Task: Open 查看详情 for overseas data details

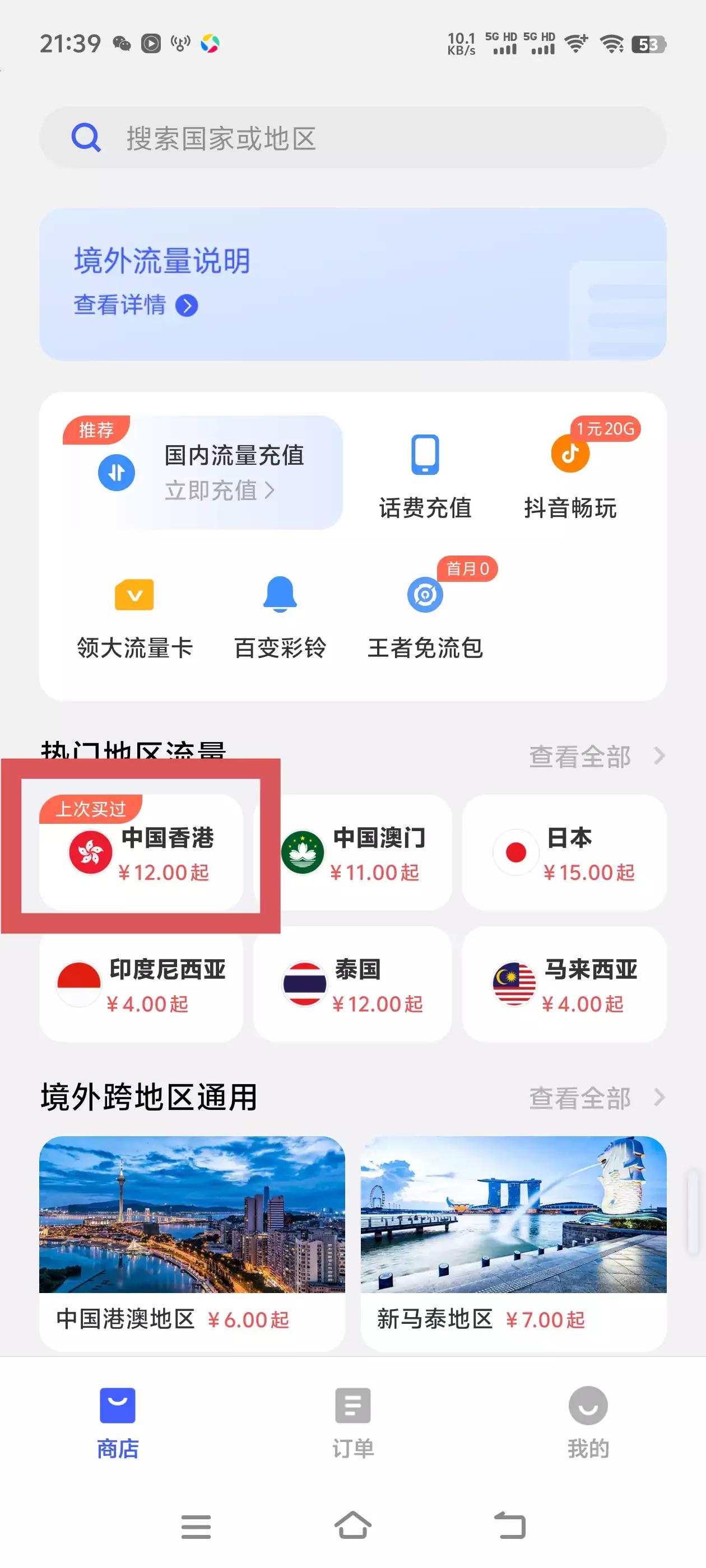Action: [x=120, y=307]
